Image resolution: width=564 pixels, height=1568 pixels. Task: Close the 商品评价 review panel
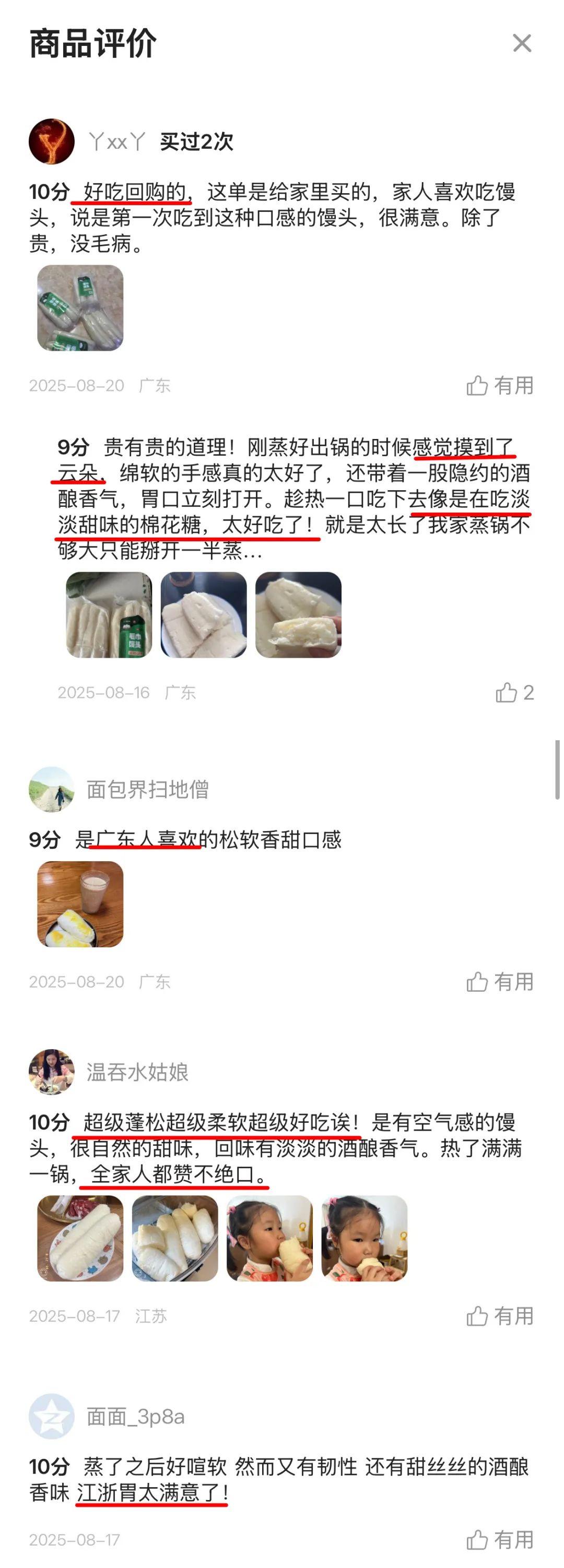point(522,43)
